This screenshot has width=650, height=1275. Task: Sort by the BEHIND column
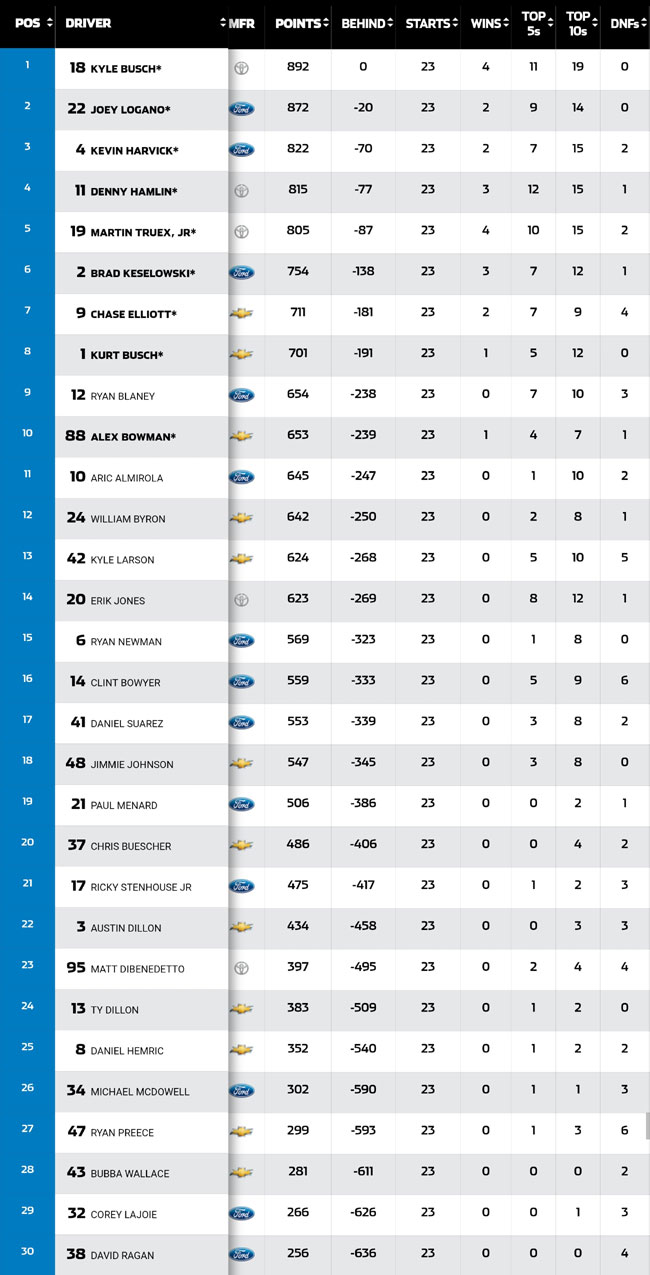363,23
